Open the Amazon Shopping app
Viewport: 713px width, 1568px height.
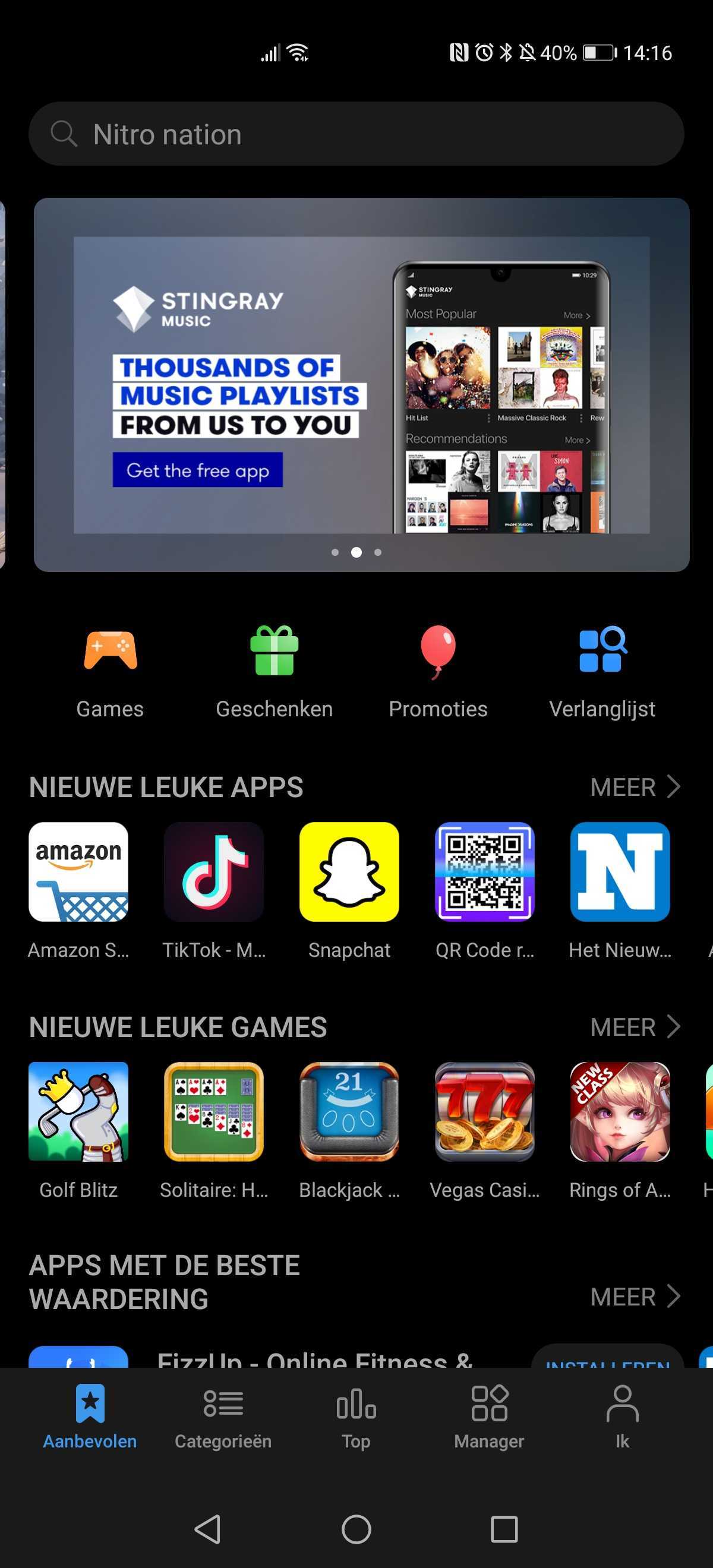pyautogui.click(x=78, y=872)
